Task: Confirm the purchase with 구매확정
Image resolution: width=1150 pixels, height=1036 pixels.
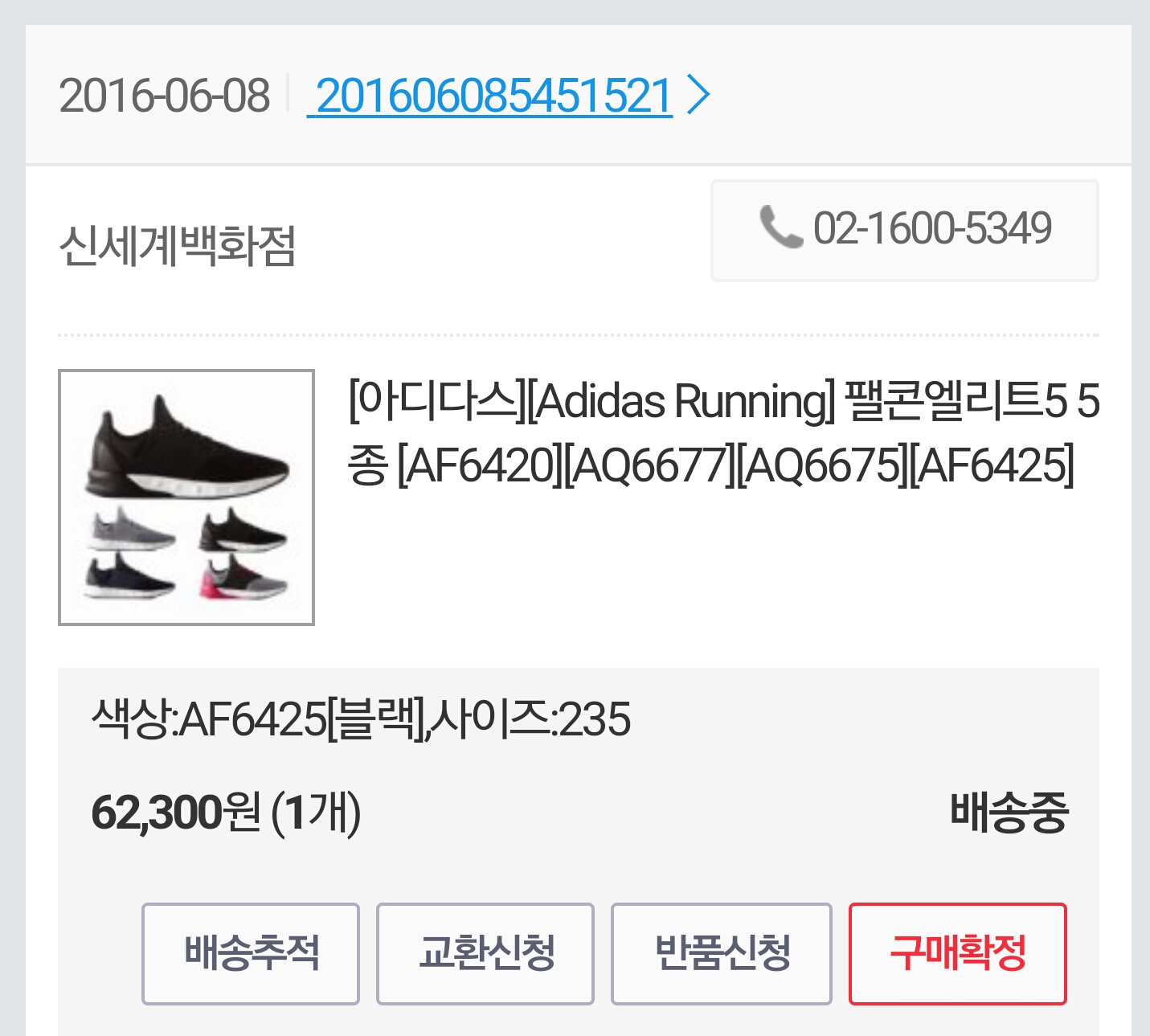Action: click(x=957, y=953)
